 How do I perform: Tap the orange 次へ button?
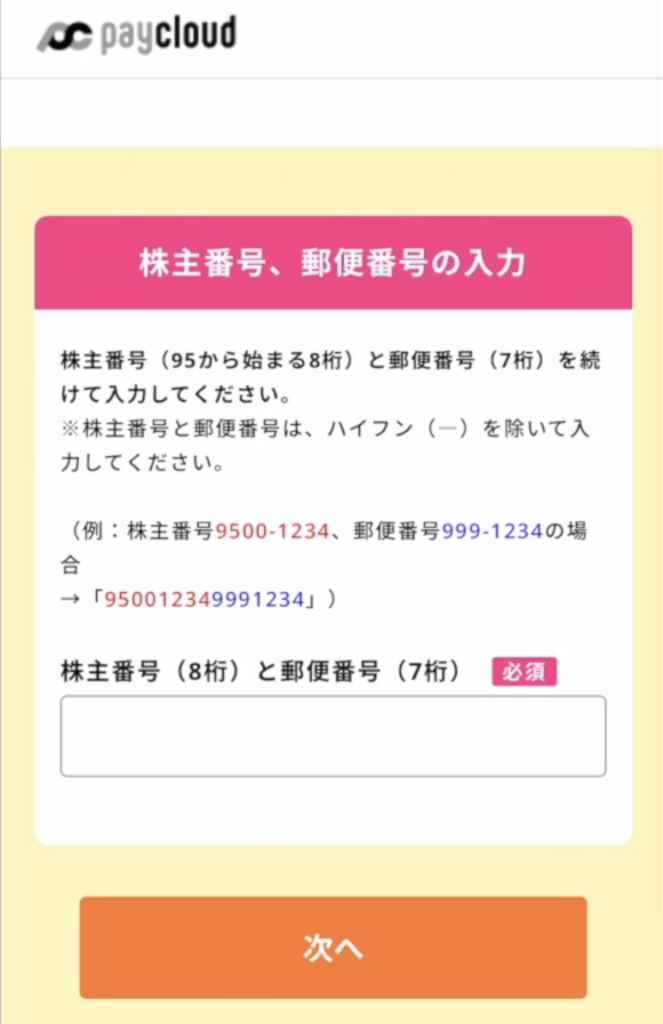pyautogui.click(x=333, y=947)
